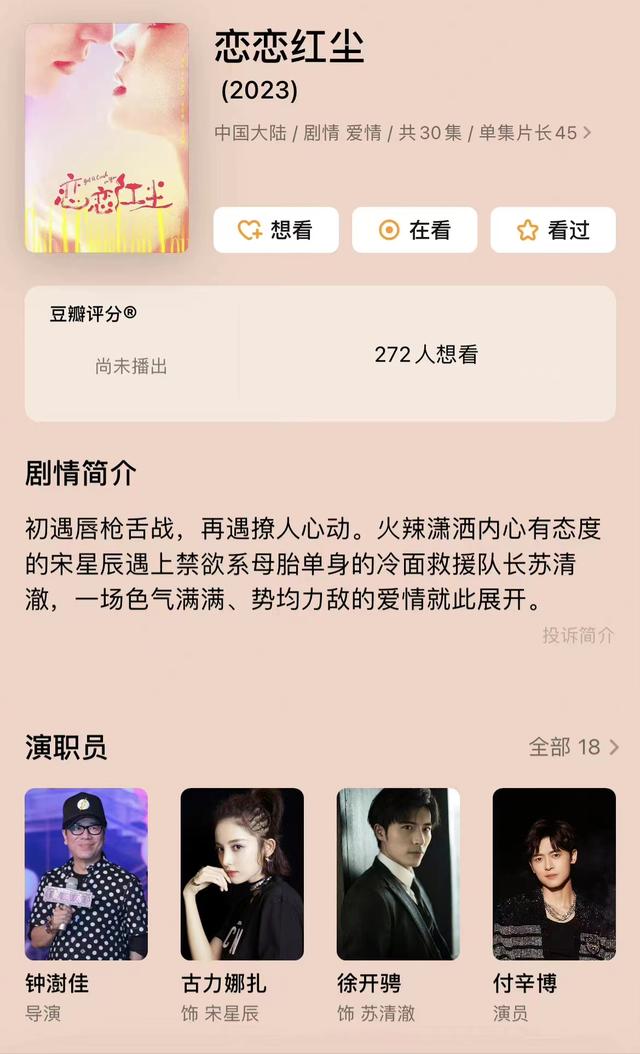Image resolution: width=640 pixels, height=1054 pixels.
Task: Open actor 付辛博's profile
Action: (554, 874)
